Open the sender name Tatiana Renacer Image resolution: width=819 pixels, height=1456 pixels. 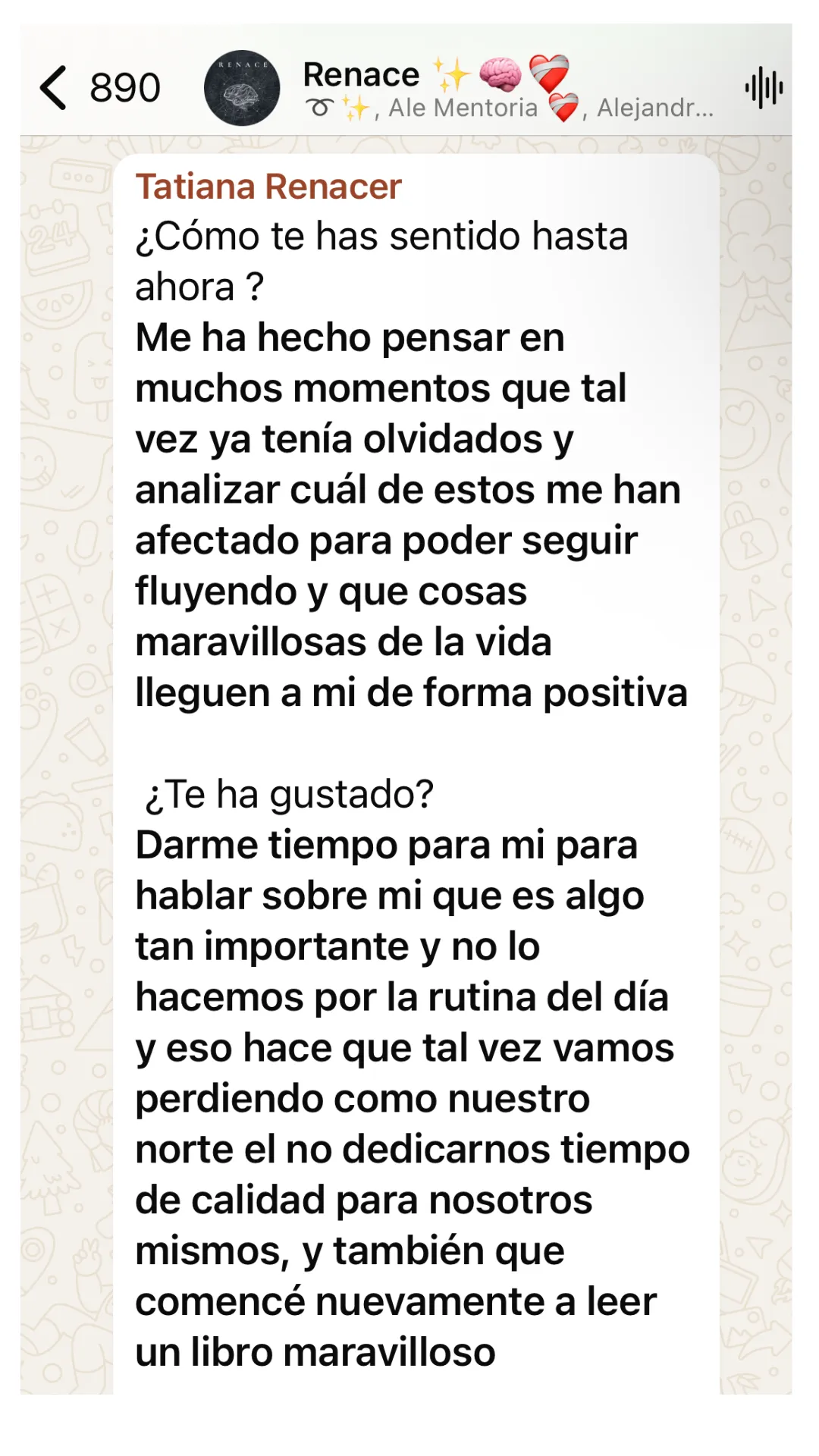pyautogui.click(x=268, y=187)
